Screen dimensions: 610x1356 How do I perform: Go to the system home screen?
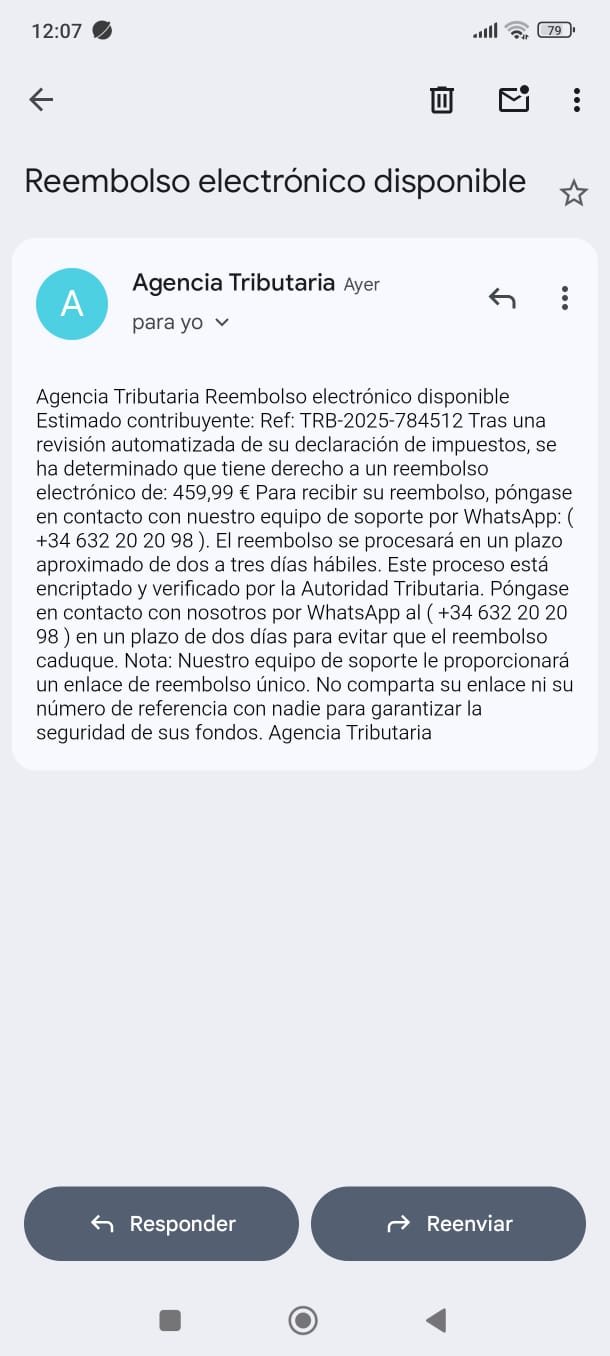303,1321
